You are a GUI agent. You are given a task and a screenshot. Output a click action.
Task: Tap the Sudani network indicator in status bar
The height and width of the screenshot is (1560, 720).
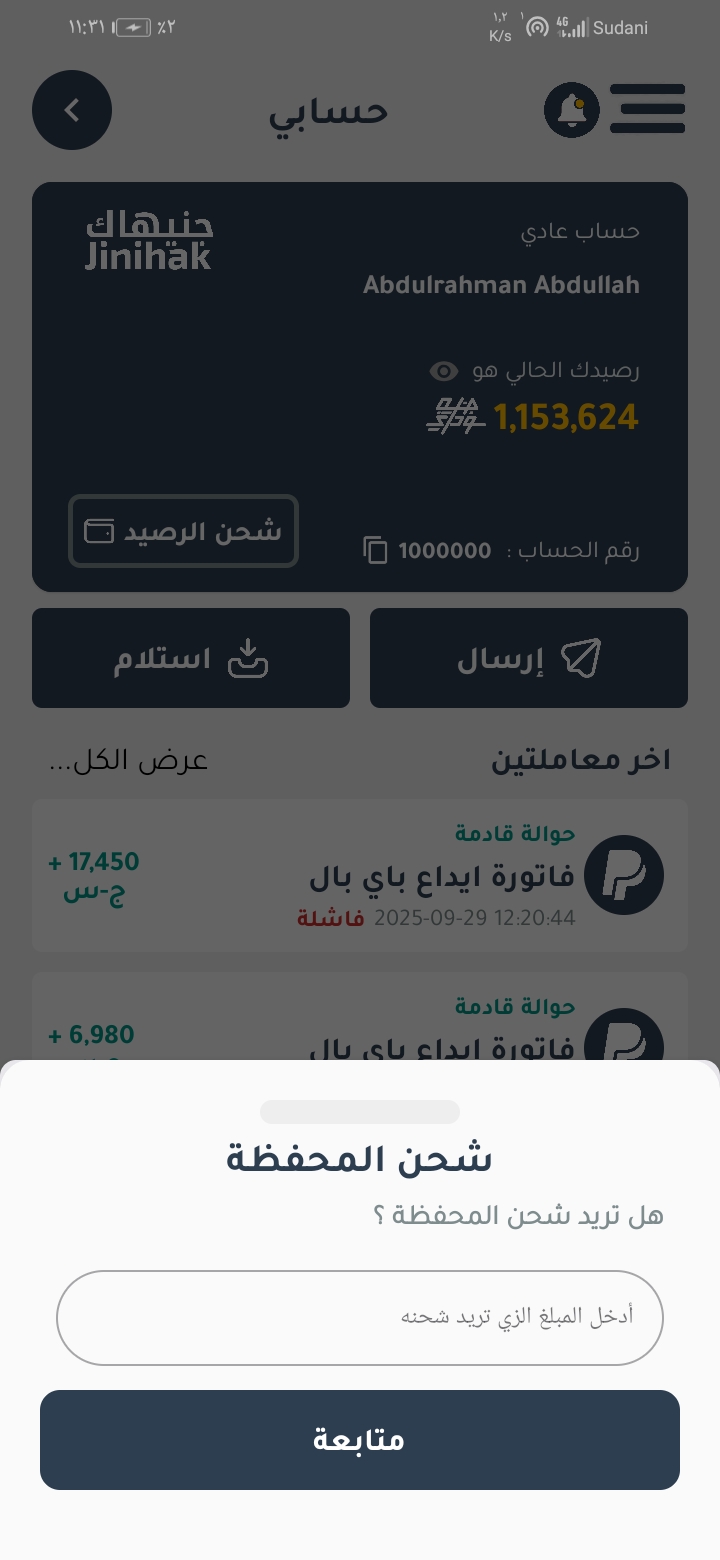620,28
